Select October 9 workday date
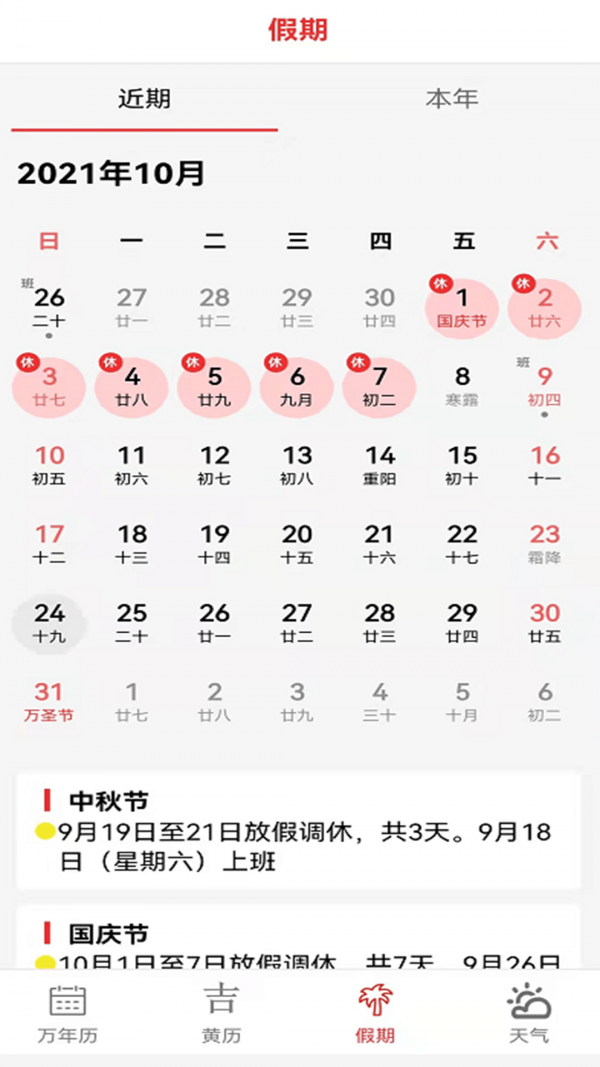The image size is (600, 1067). pyautogui.click(x=545, y=386)
